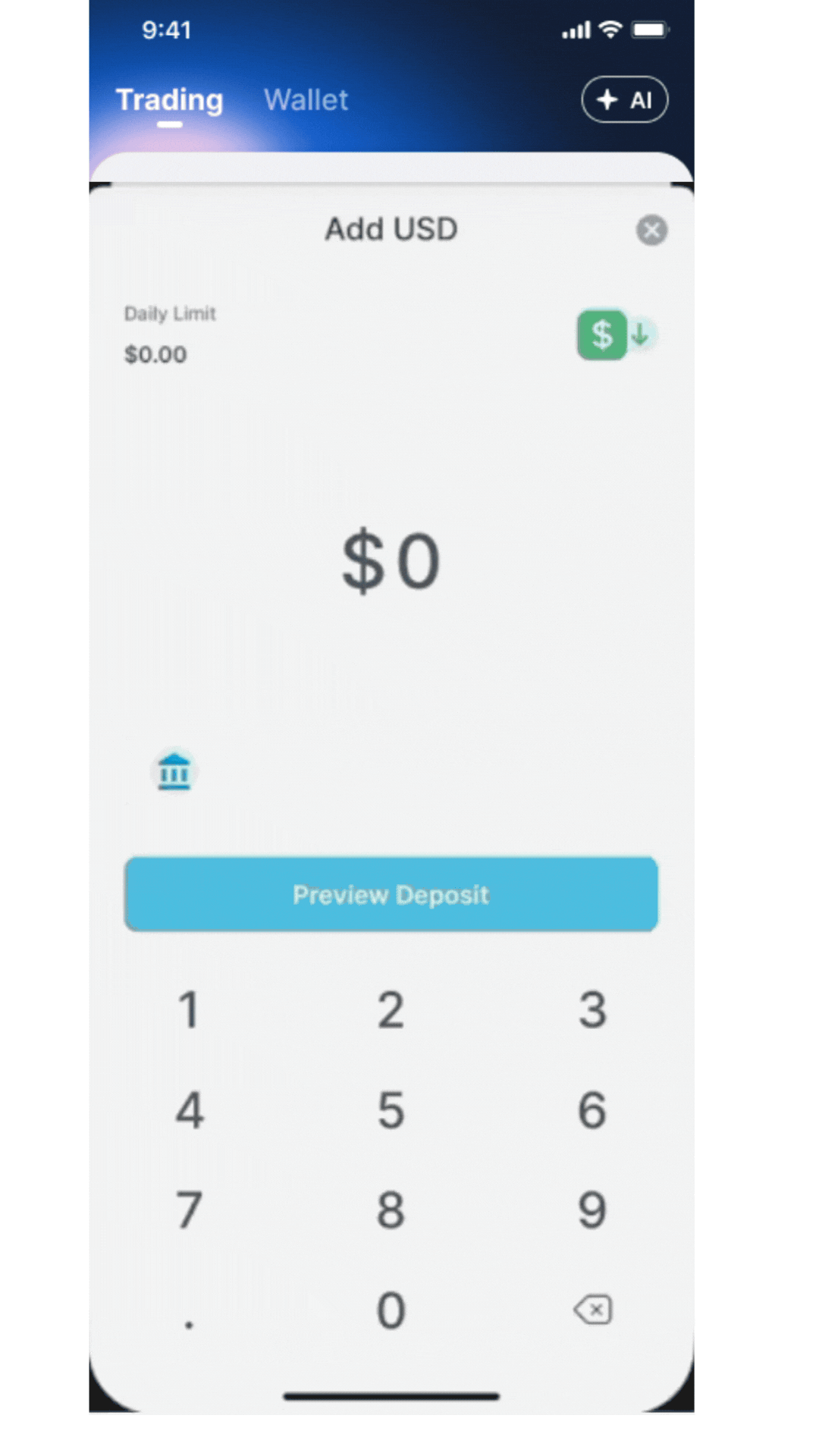Open the AI assistant button
The image size is (819, 1456).
(625, 99)
